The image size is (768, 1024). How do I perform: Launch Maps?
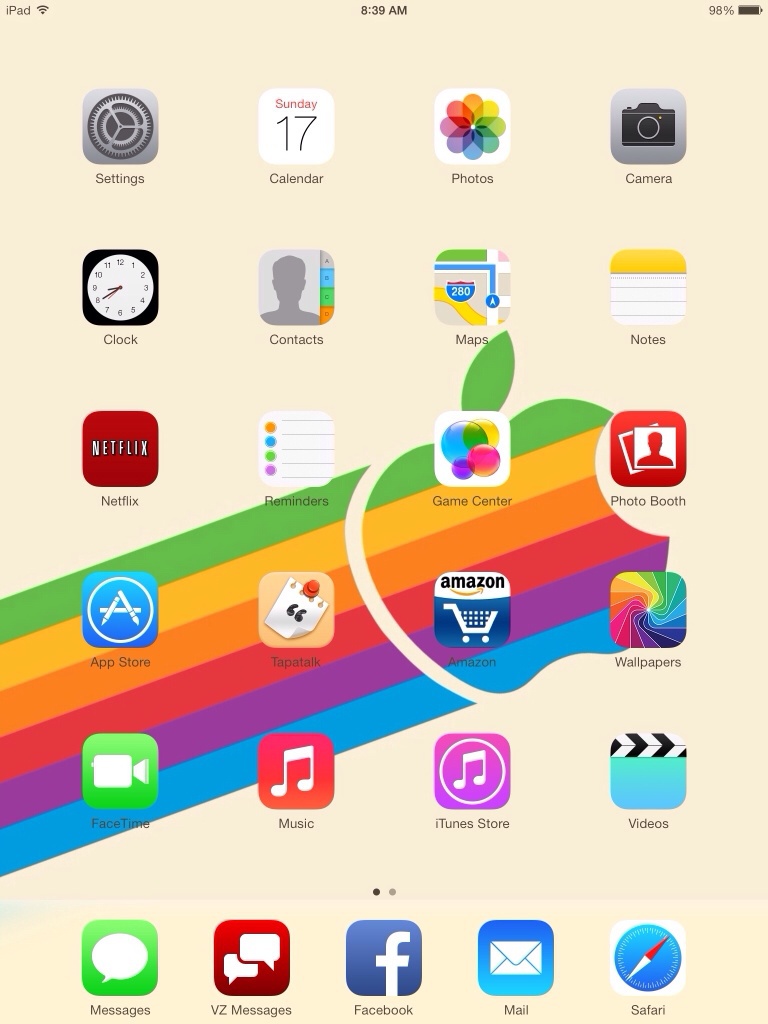click(x=472, y=288)
